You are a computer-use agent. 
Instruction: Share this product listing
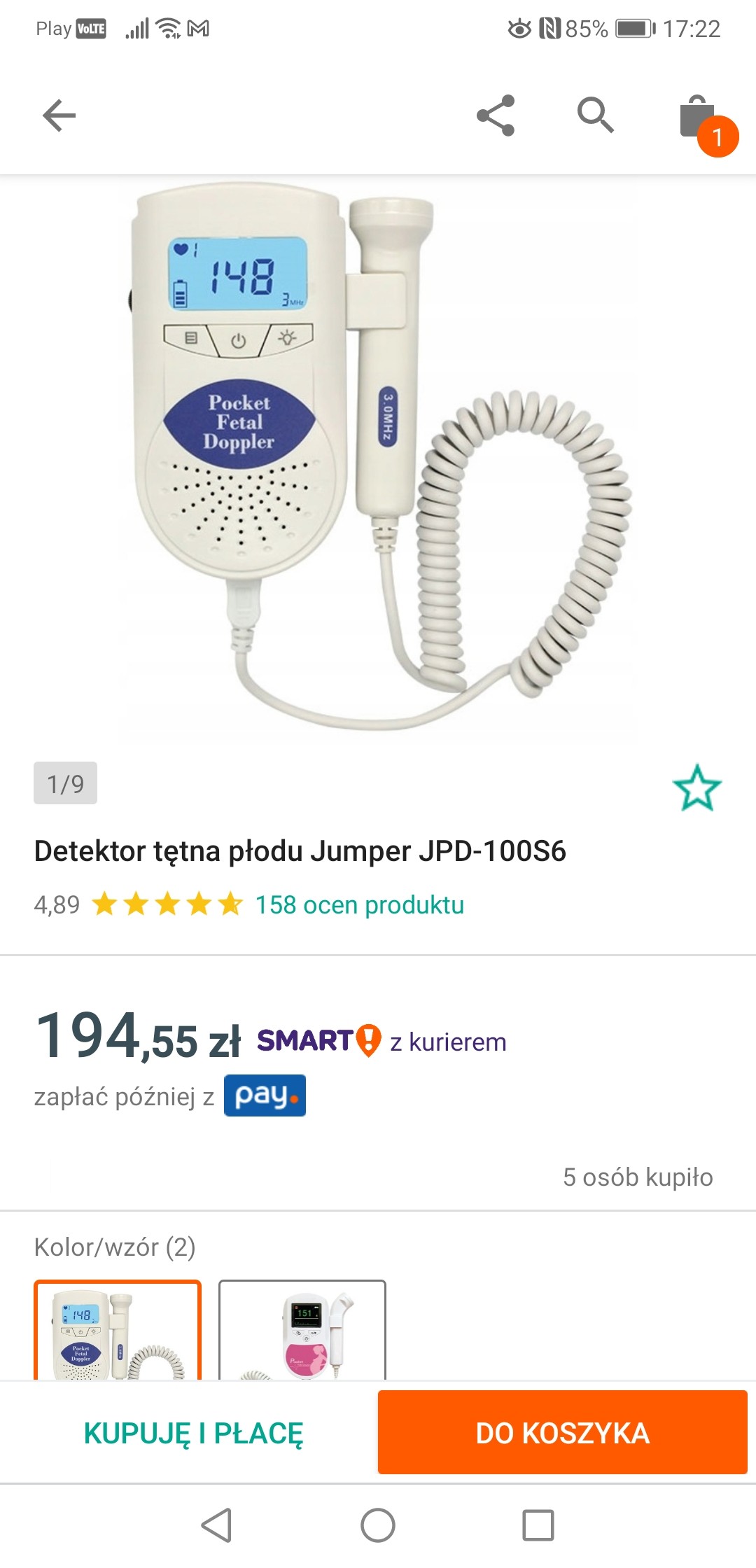[x=496, y=115]
